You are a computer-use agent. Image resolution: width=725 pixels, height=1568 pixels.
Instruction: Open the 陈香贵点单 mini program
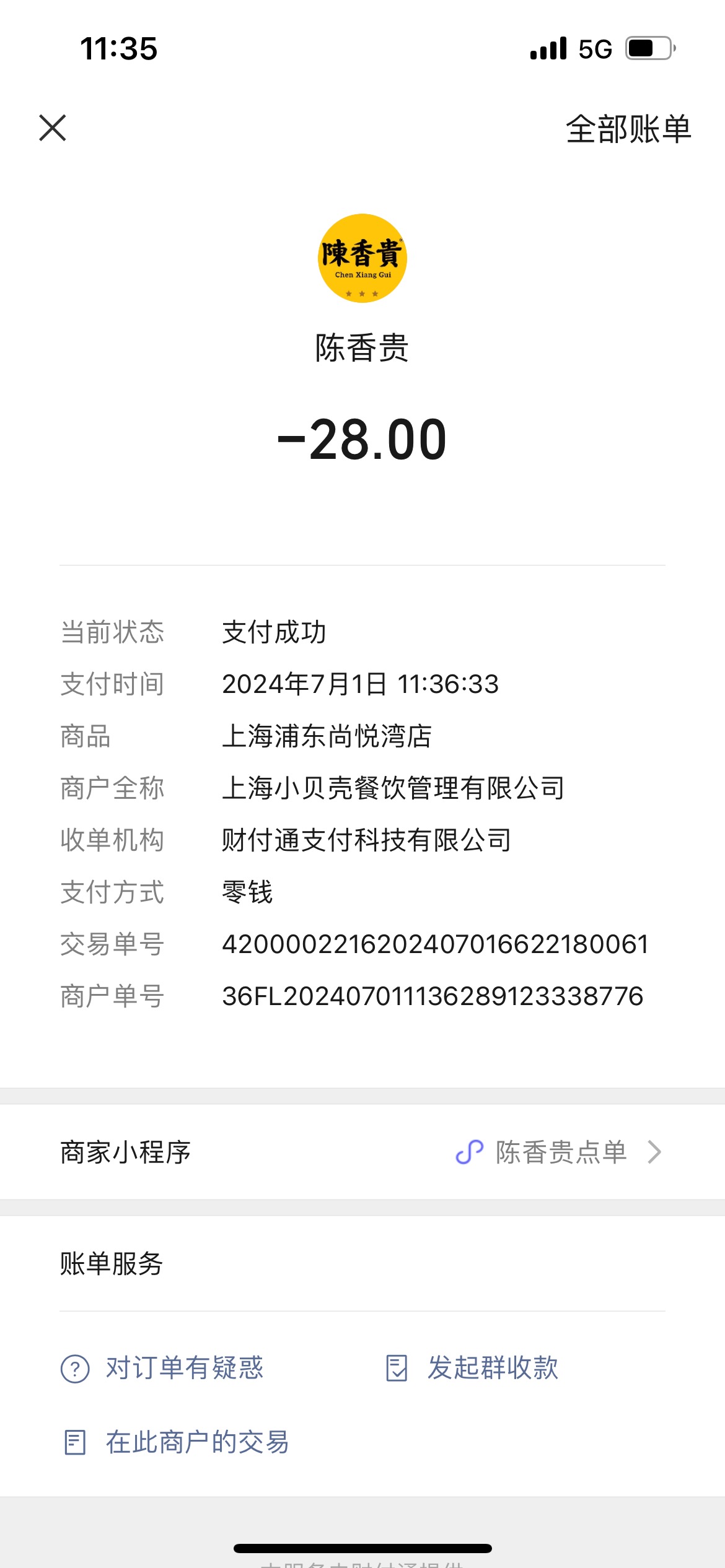(x=362, y=1152)
